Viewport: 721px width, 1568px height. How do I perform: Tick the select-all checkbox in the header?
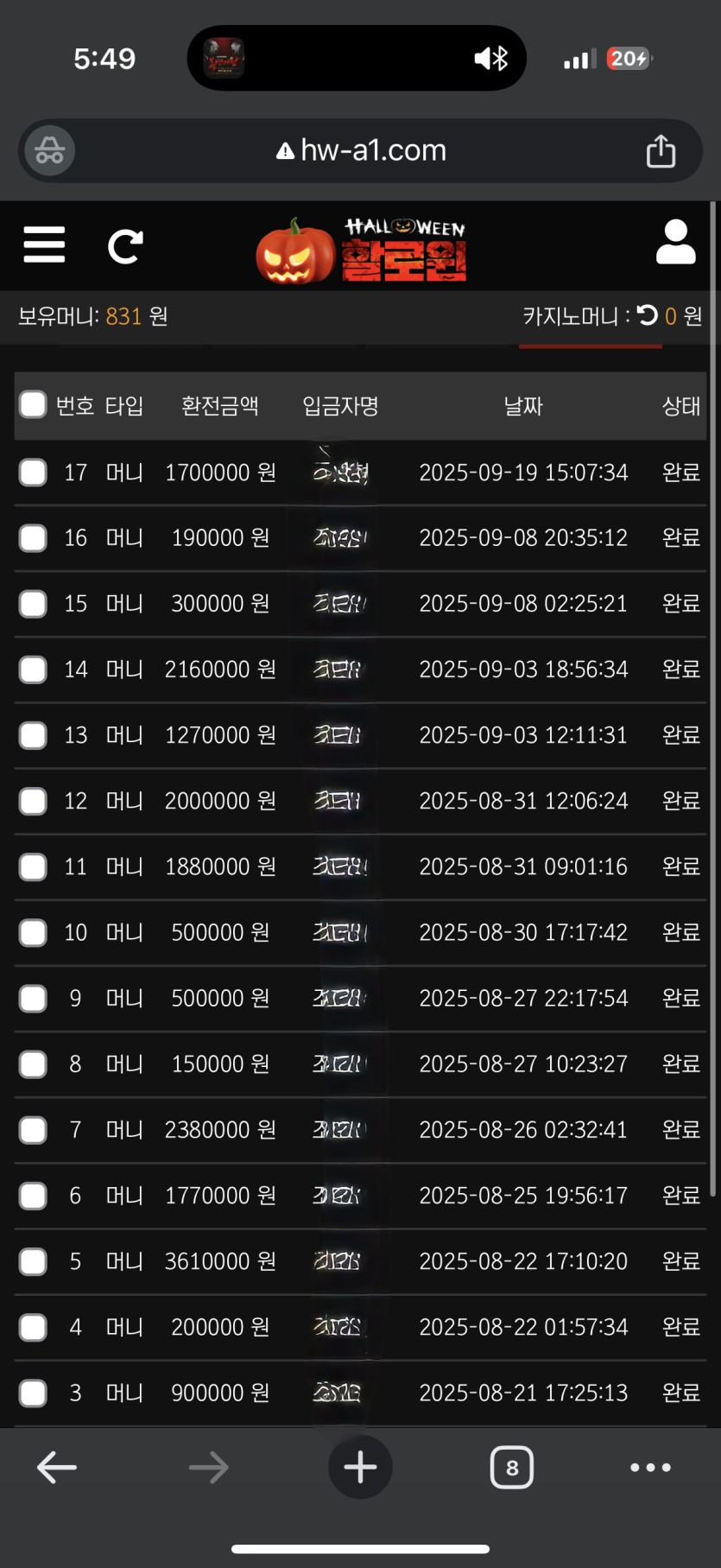(33, 404)
